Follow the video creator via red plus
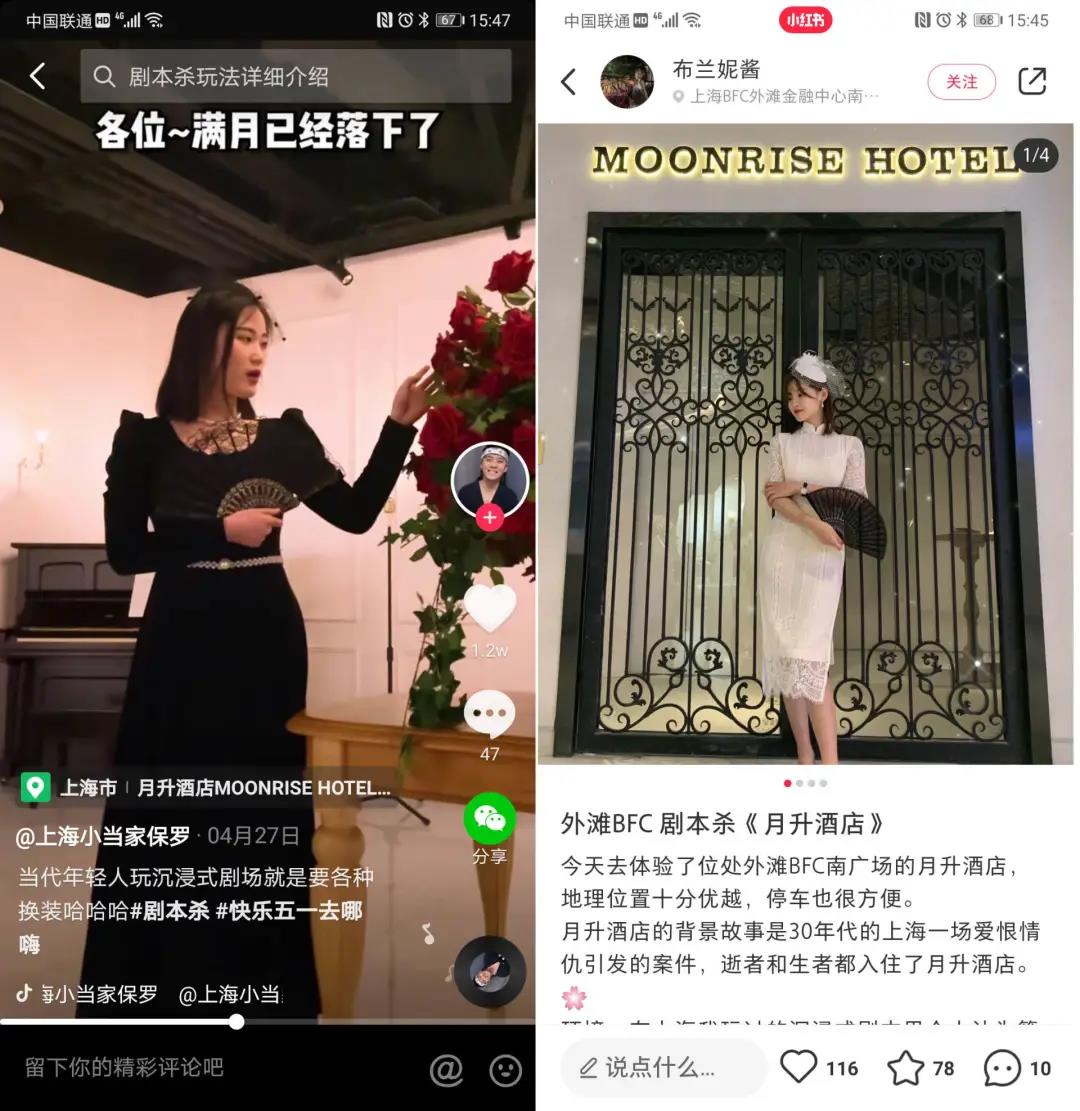The image size is (1080, 1111). pyautogui.click(x=489, y=517)
